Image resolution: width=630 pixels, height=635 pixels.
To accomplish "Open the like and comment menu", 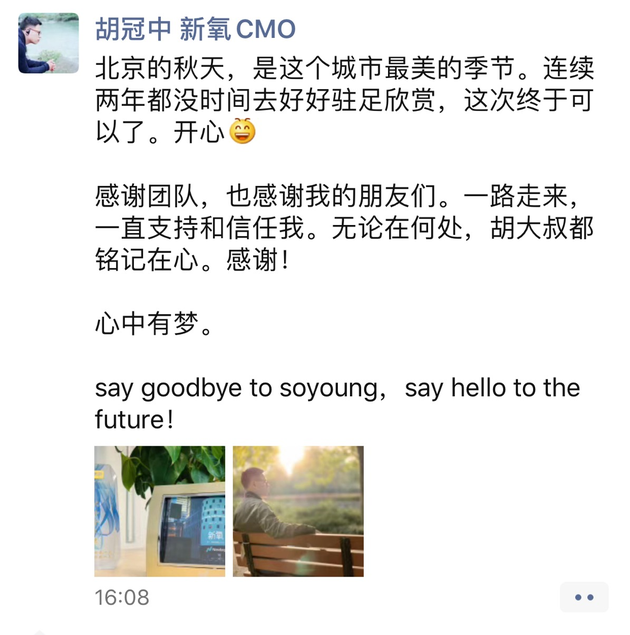I will (x=584, y=598).
